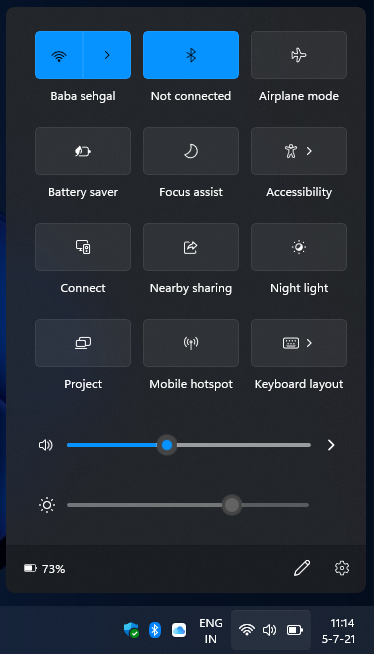Viewport: 374px width, 654px height.
Task: Adjust the brightness slider
Action: coord(188,505)
